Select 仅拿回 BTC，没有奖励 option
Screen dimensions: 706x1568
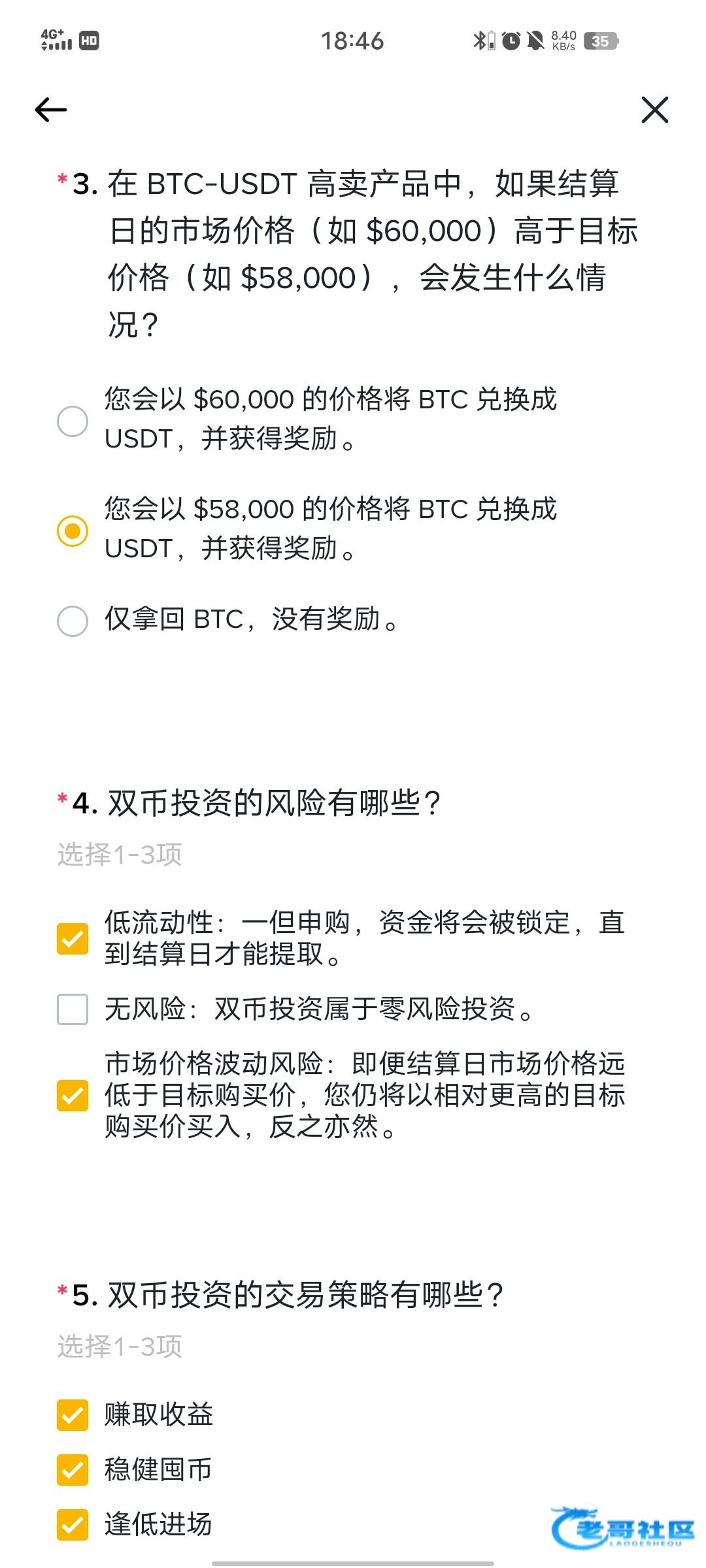(x=73, y=620)
